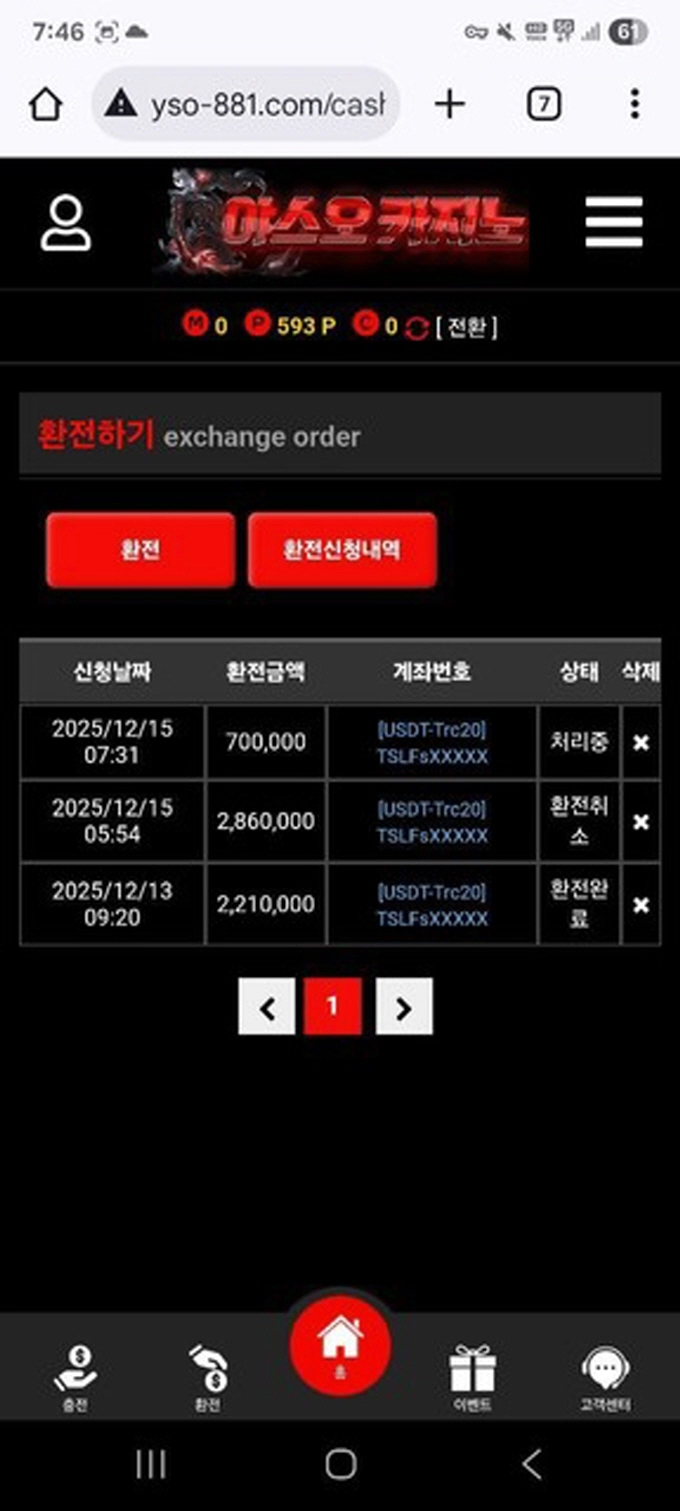This screenshot has height=1511, width=680.
Task: Delete the 700,000 exchange request
Action: click(641, 743)
